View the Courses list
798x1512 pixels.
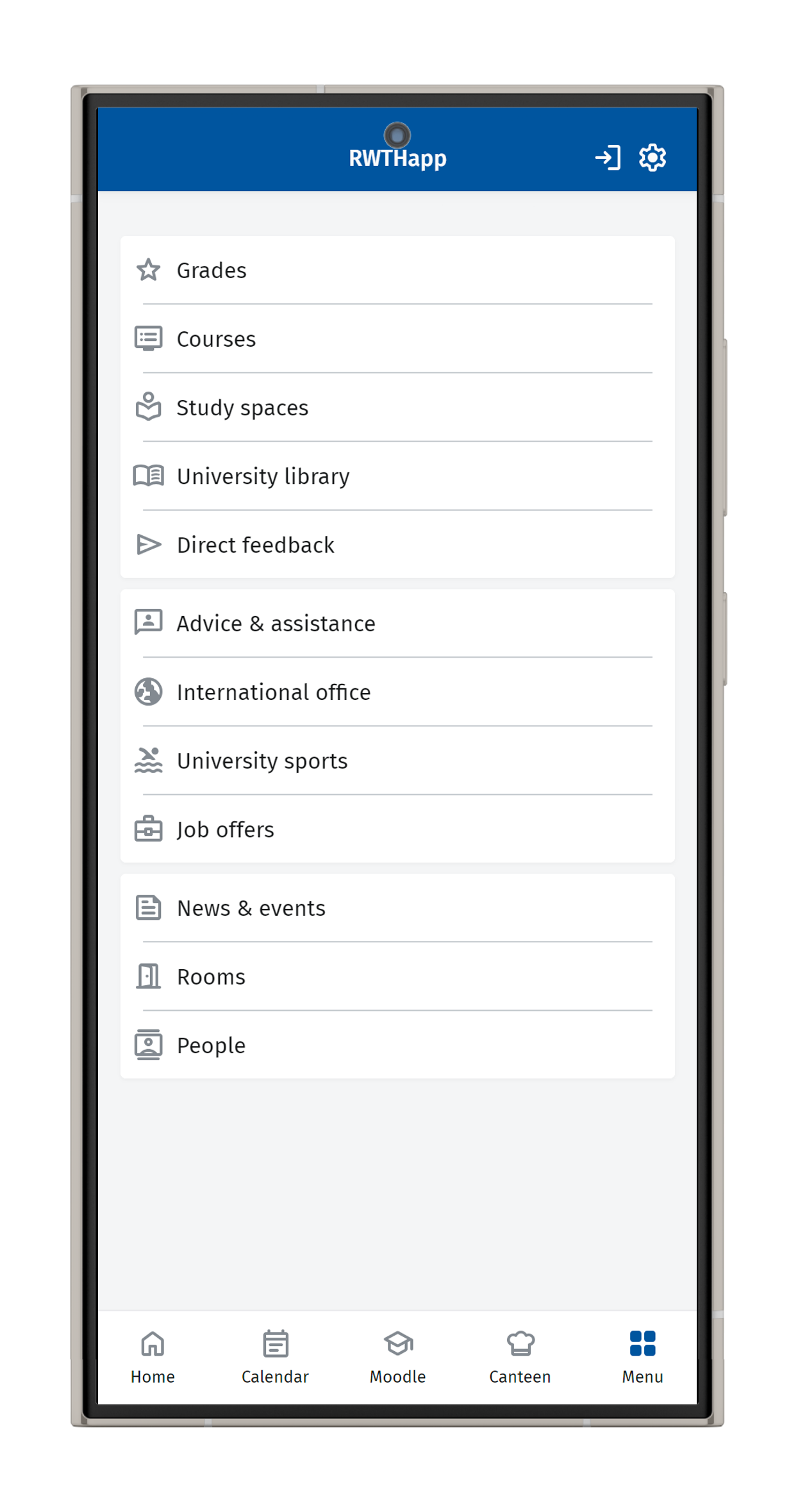pos(397,339)
